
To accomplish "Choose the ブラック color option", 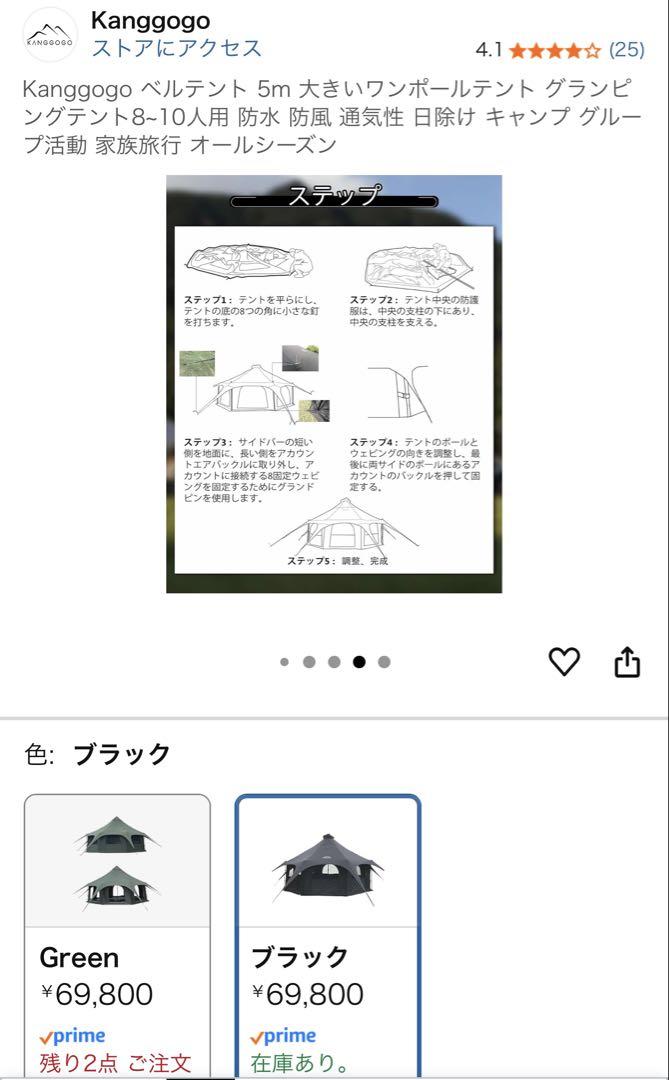I will 328,934.
